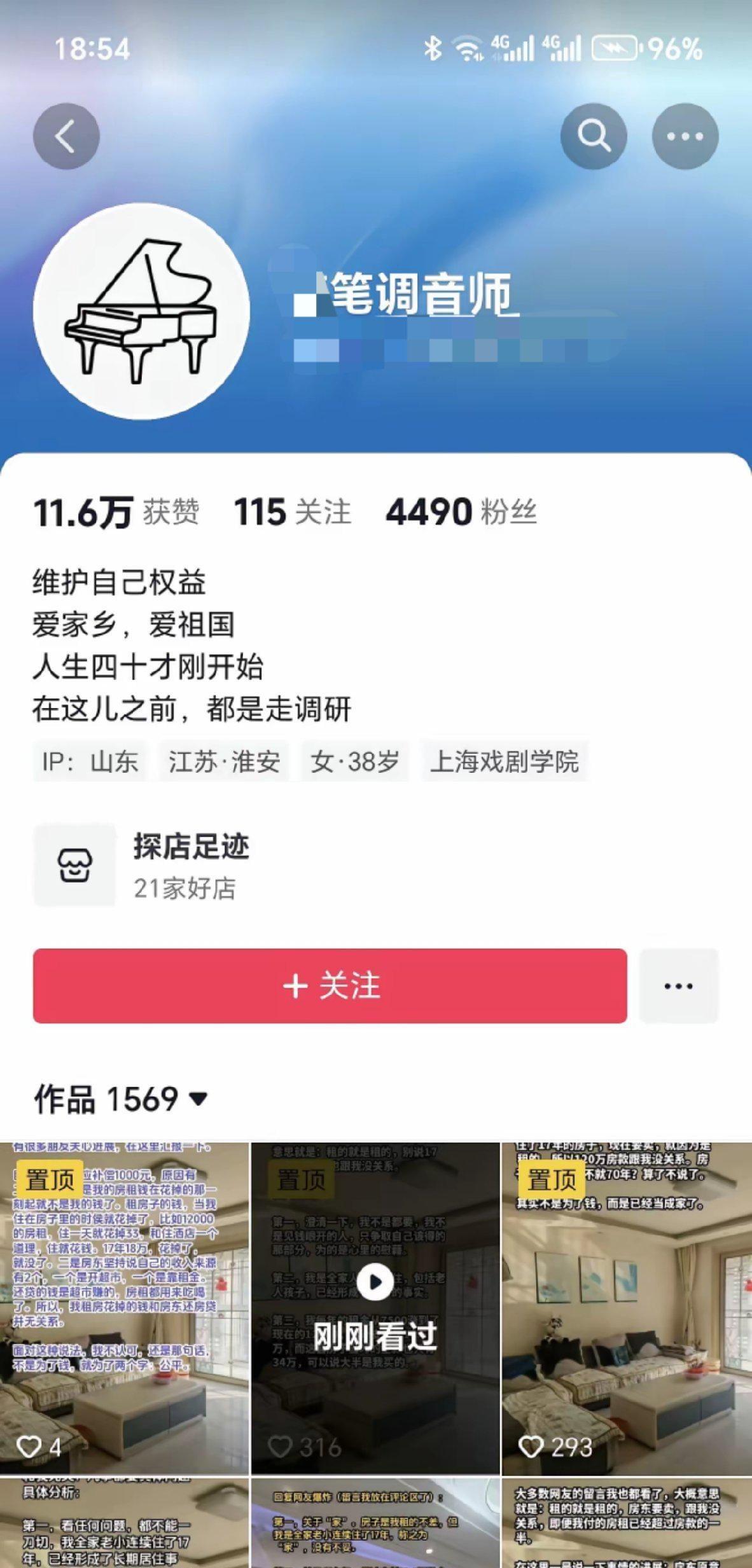Tap the 关注 follow button
The height and width of the screenshot is (1568, 752).
[330, 985]
